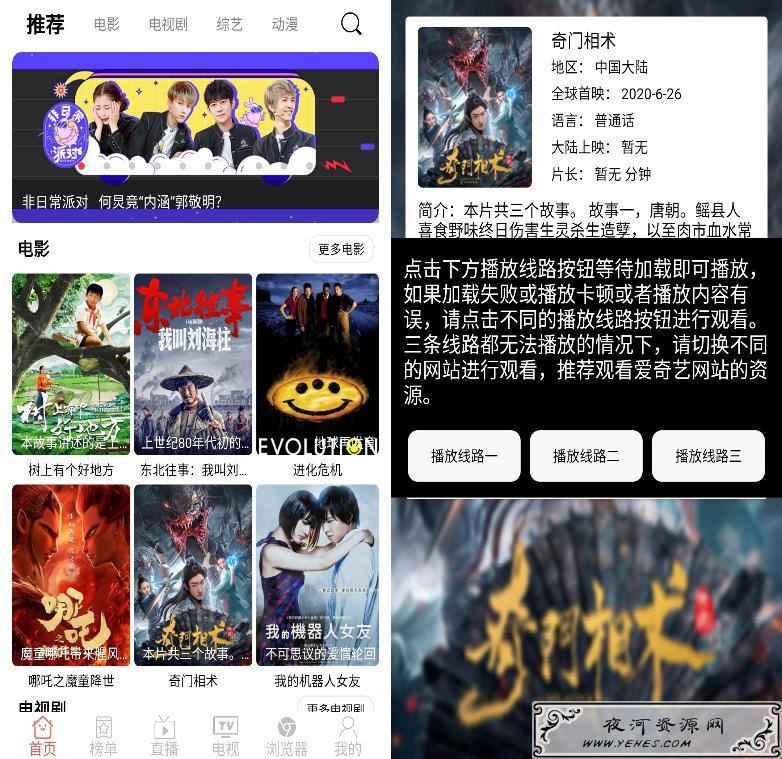The height and width of the screenshot is (759, 782).
Task: Try the 播放线路三 playback route
Action: pyautogui.click(x=708, y=456)
